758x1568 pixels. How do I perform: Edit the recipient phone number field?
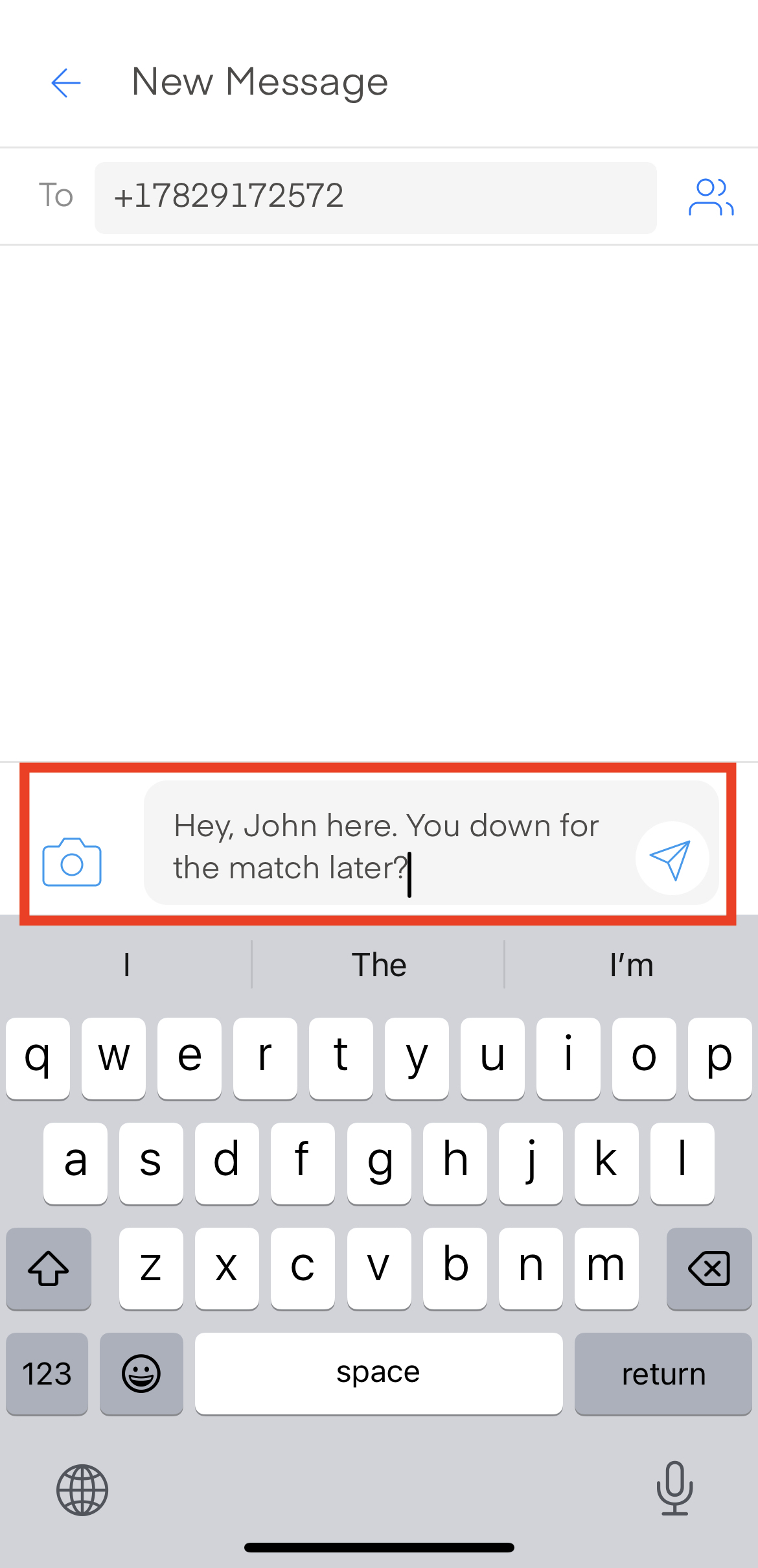(x=375, y=197)
